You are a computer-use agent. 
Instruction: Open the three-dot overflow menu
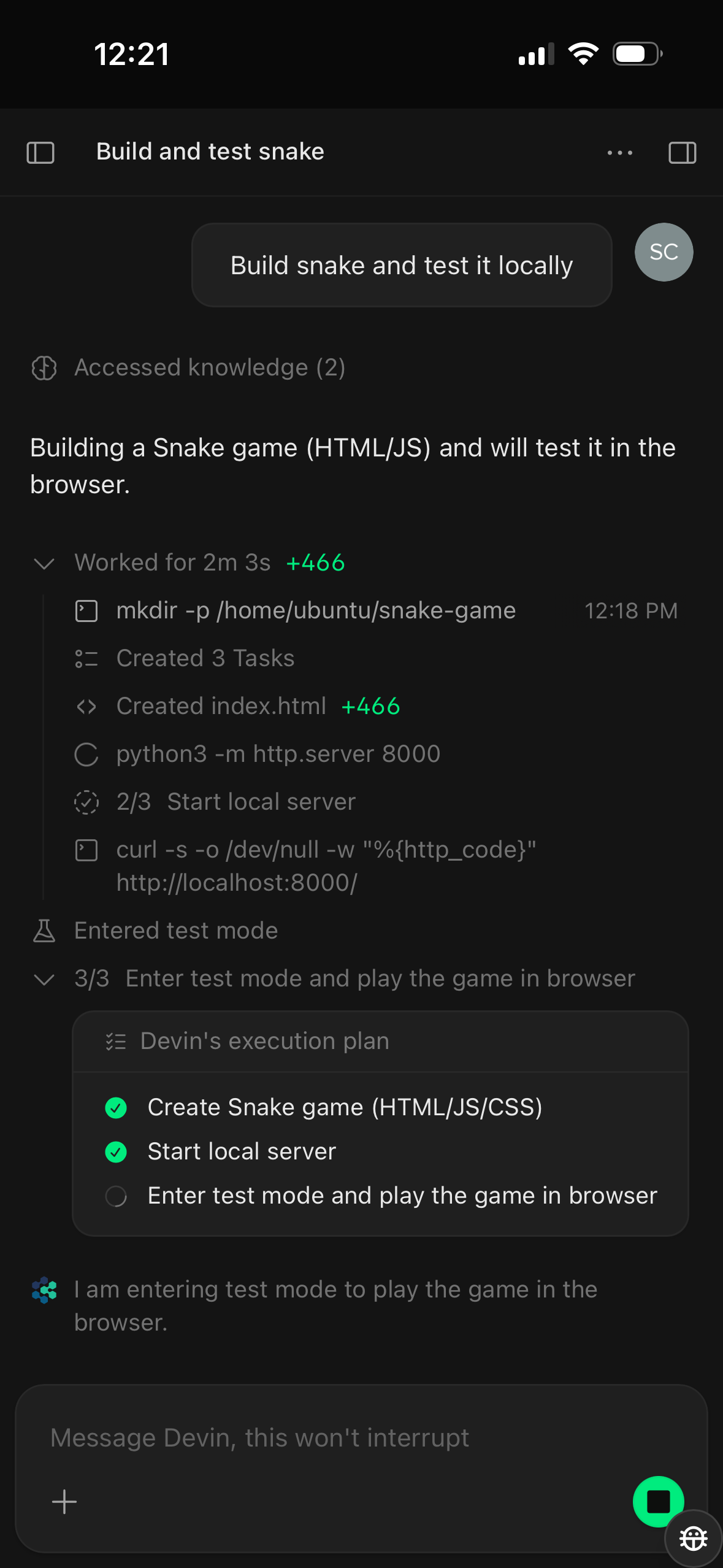tap(619, 152)
